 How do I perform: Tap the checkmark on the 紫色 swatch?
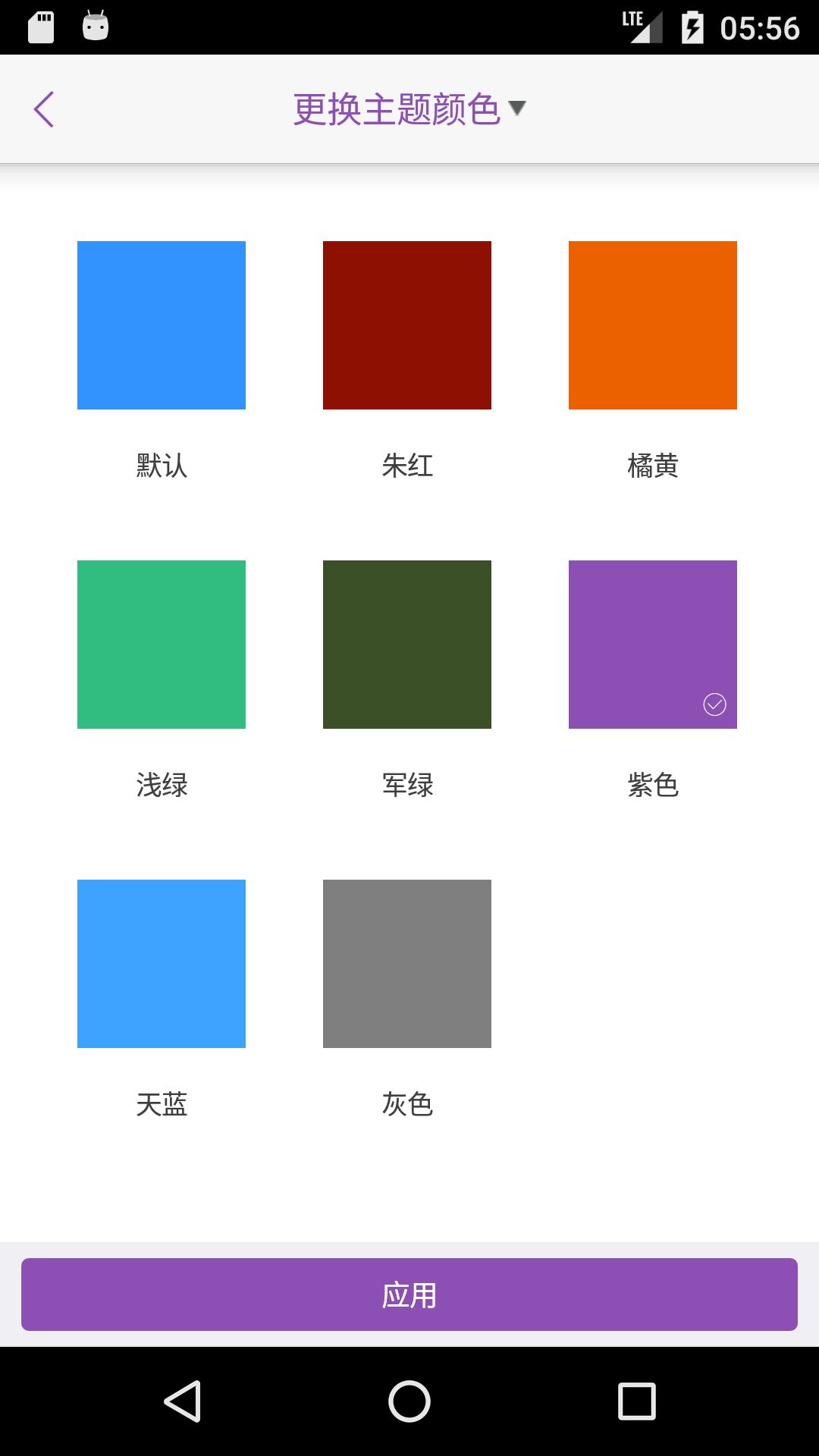(x=714, y=705)
